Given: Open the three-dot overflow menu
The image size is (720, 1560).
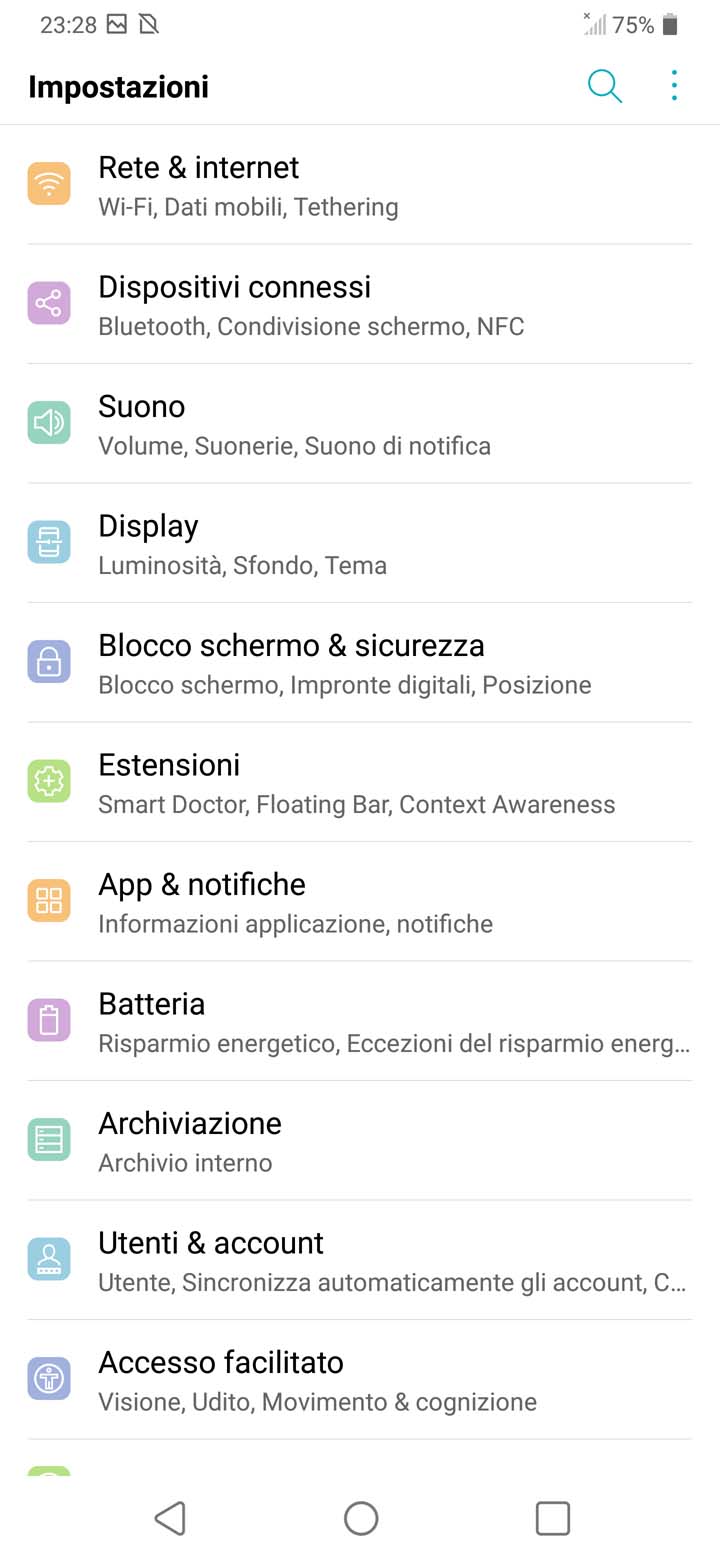Looking at the screenshot, I should coord(675,86).
